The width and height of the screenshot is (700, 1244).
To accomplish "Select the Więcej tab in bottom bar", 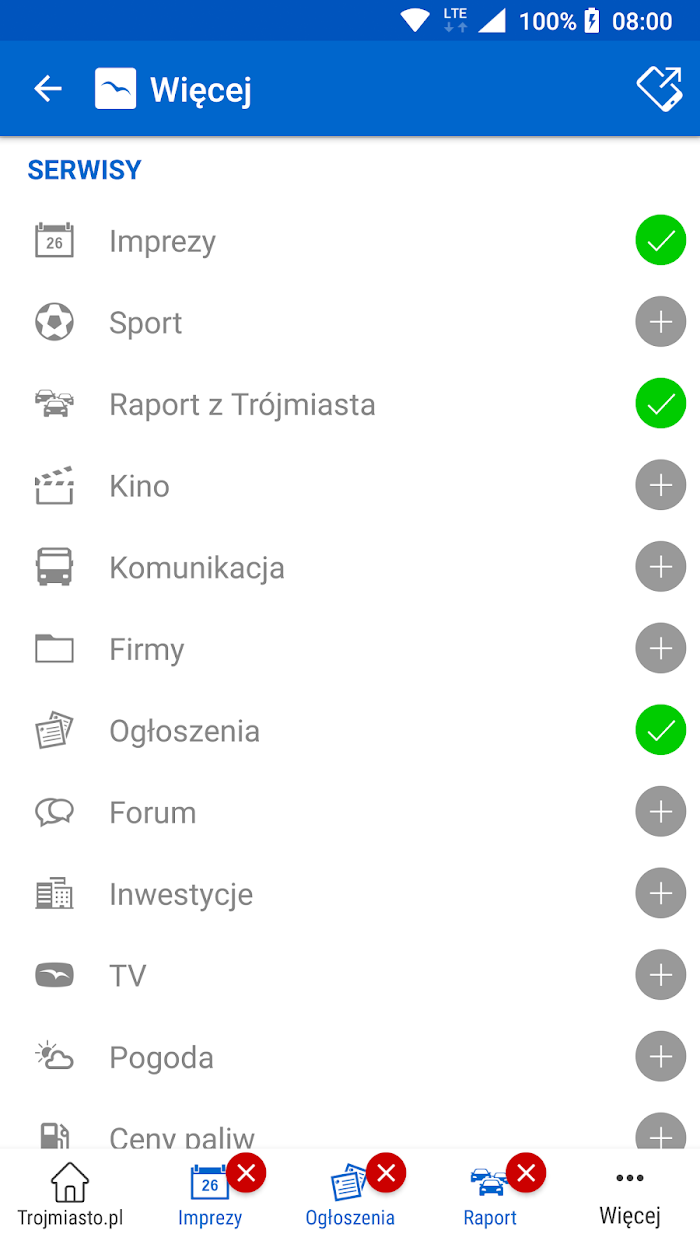I will coord(630,1196).
